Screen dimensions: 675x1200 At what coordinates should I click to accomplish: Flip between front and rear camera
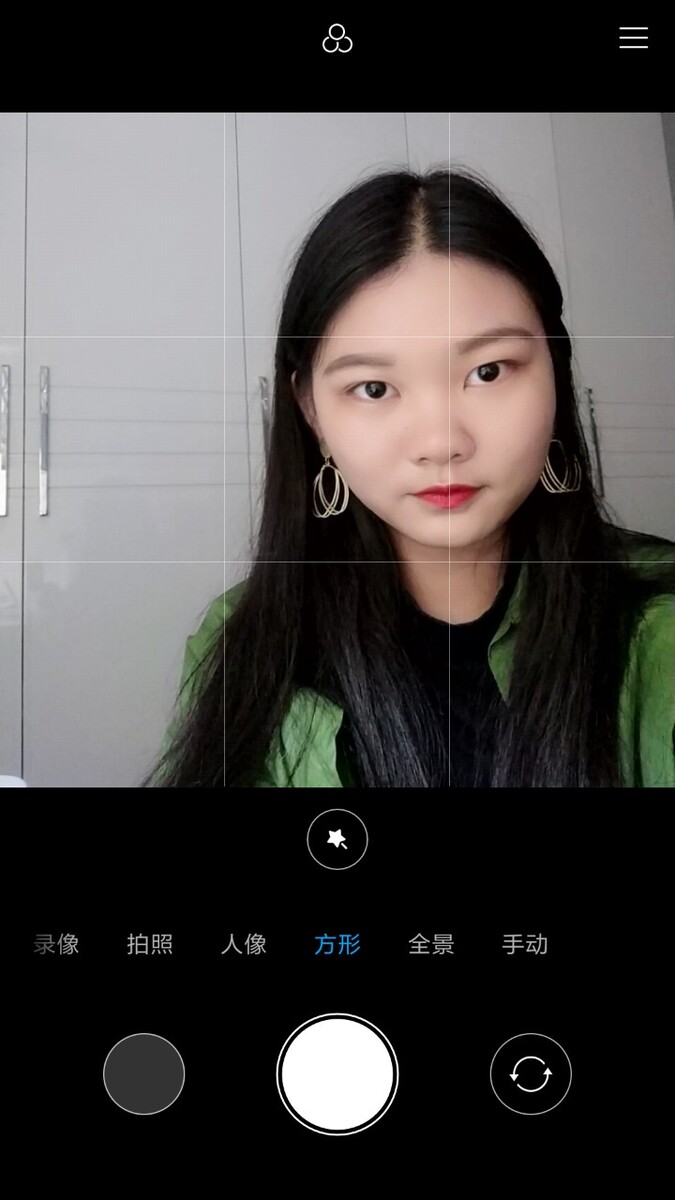pos(531,1074)
